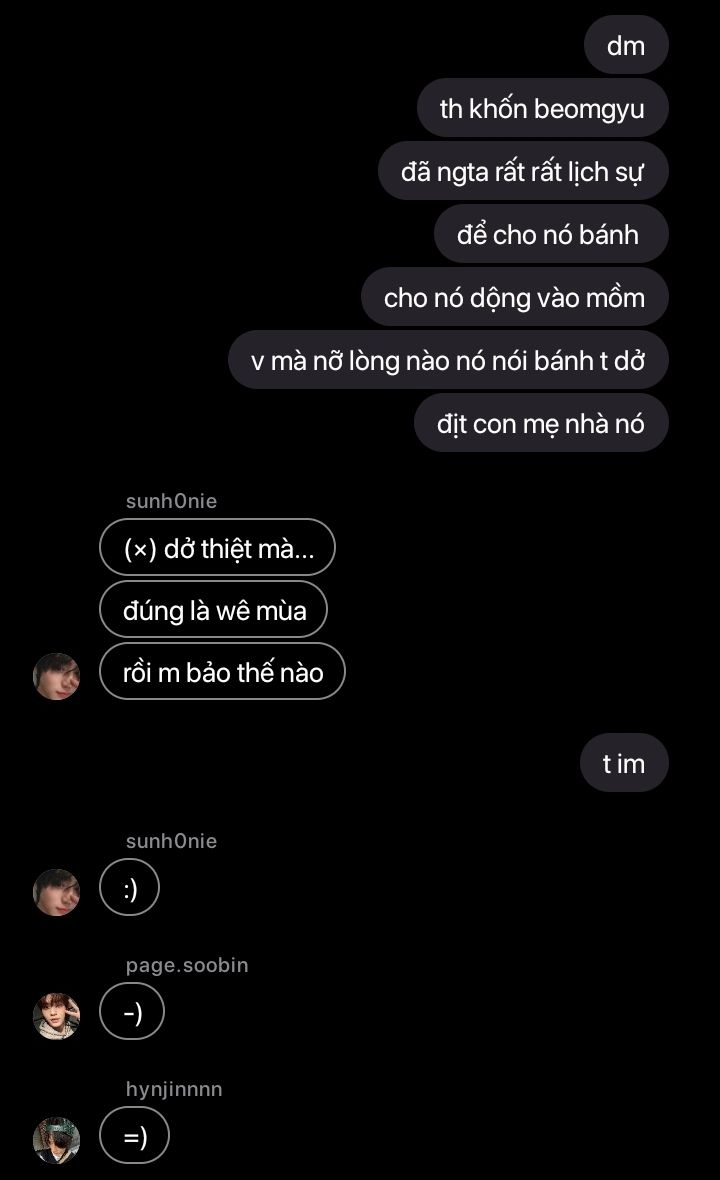Open sunh0nie's avatar next to the ":)" message

pyautogui.click(x=56, y=892)
